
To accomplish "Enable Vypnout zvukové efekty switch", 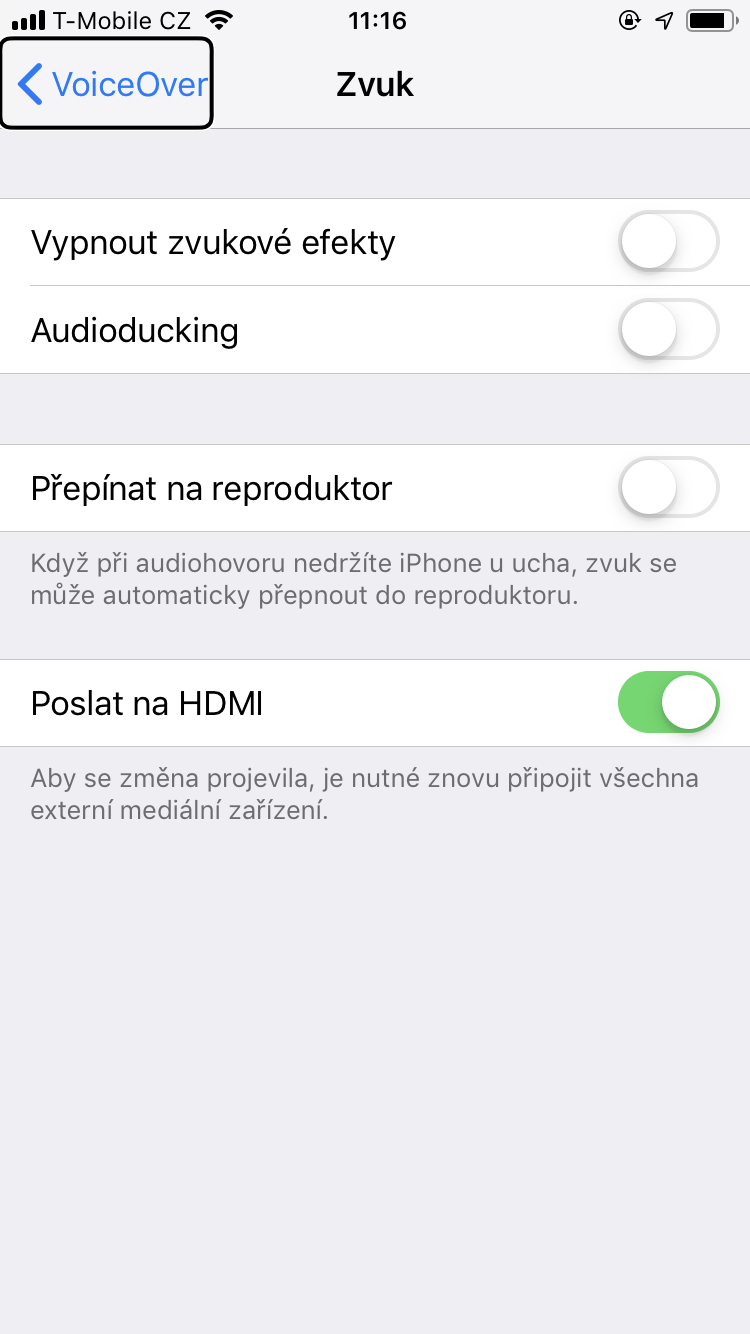I will click(668, 242).
